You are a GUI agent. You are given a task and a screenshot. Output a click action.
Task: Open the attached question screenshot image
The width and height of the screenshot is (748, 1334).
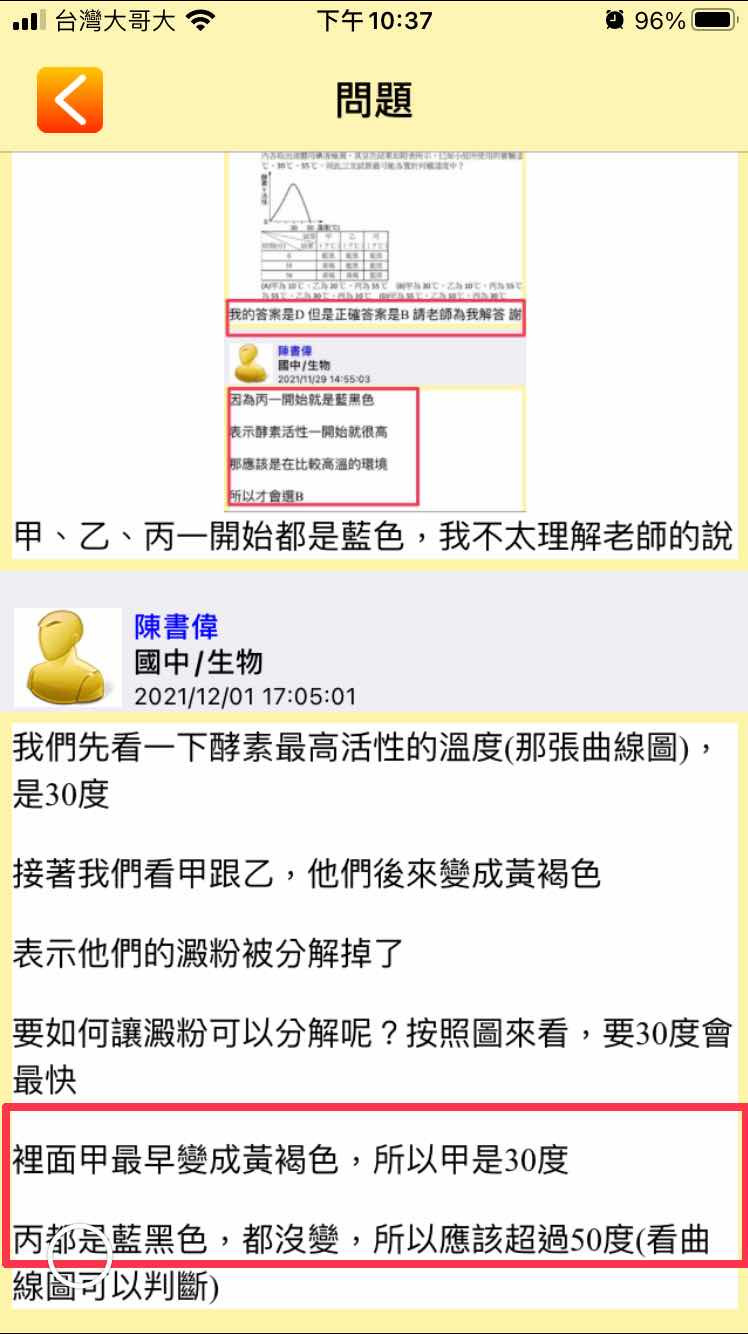pyautogui.click(x=375, y=332)
